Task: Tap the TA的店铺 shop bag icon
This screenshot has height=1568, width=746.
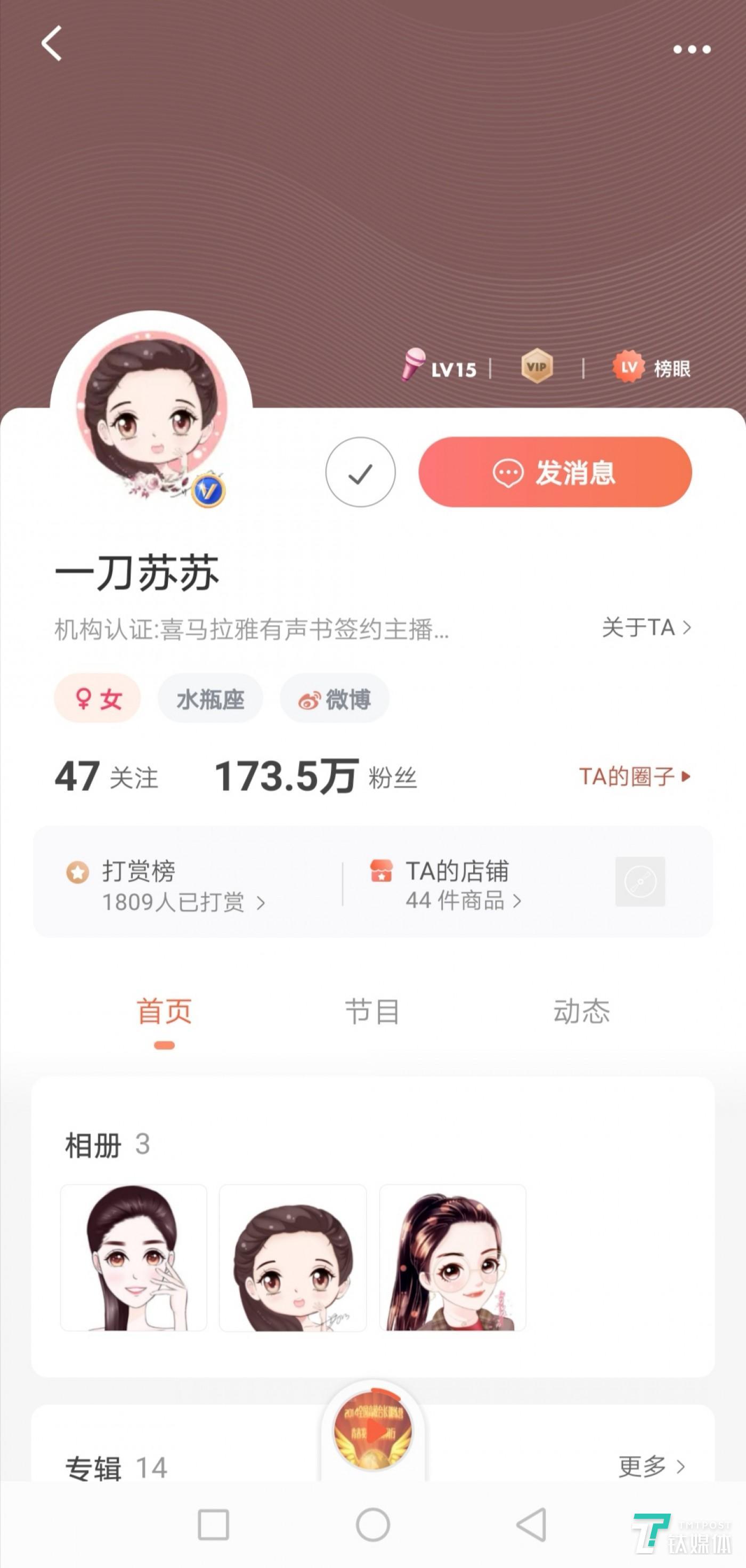Action: 380,872
